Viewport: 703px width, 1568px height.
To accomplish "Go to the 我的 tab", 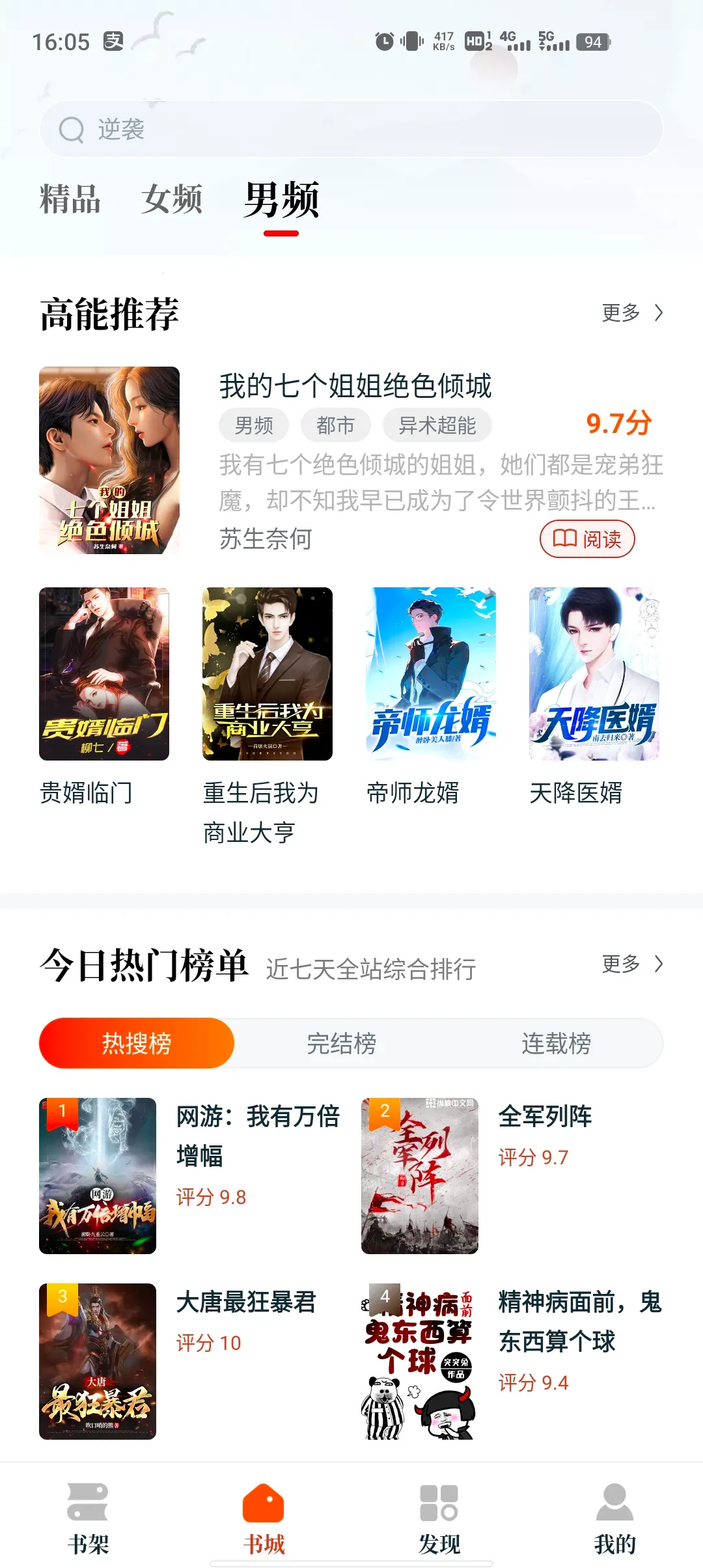I will (x=614, y=1519).
